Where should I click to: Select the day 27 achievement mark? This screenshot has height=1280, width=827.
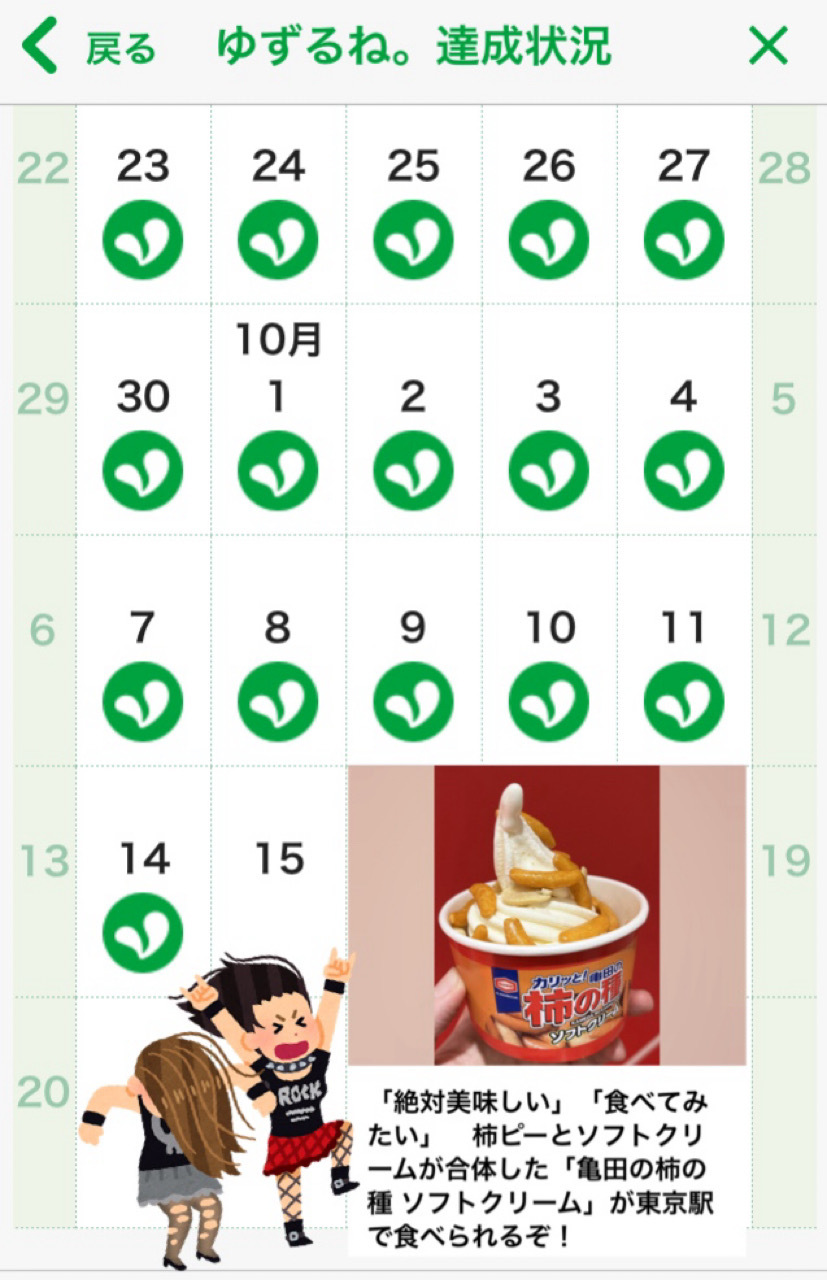coord(684,240)
